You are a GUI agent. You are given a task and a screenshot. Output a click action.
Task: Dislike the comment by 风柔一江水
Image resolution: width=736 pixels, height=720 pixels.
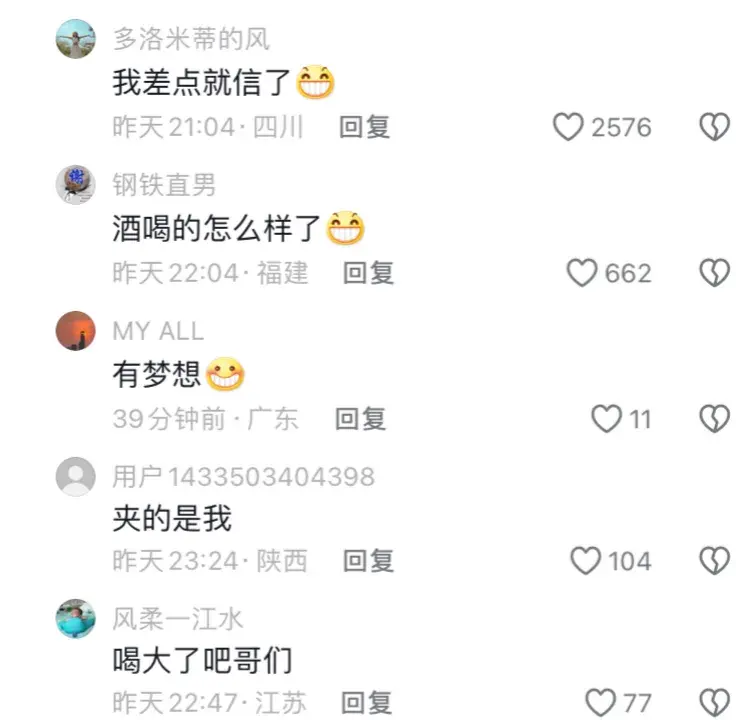point(713,702)
